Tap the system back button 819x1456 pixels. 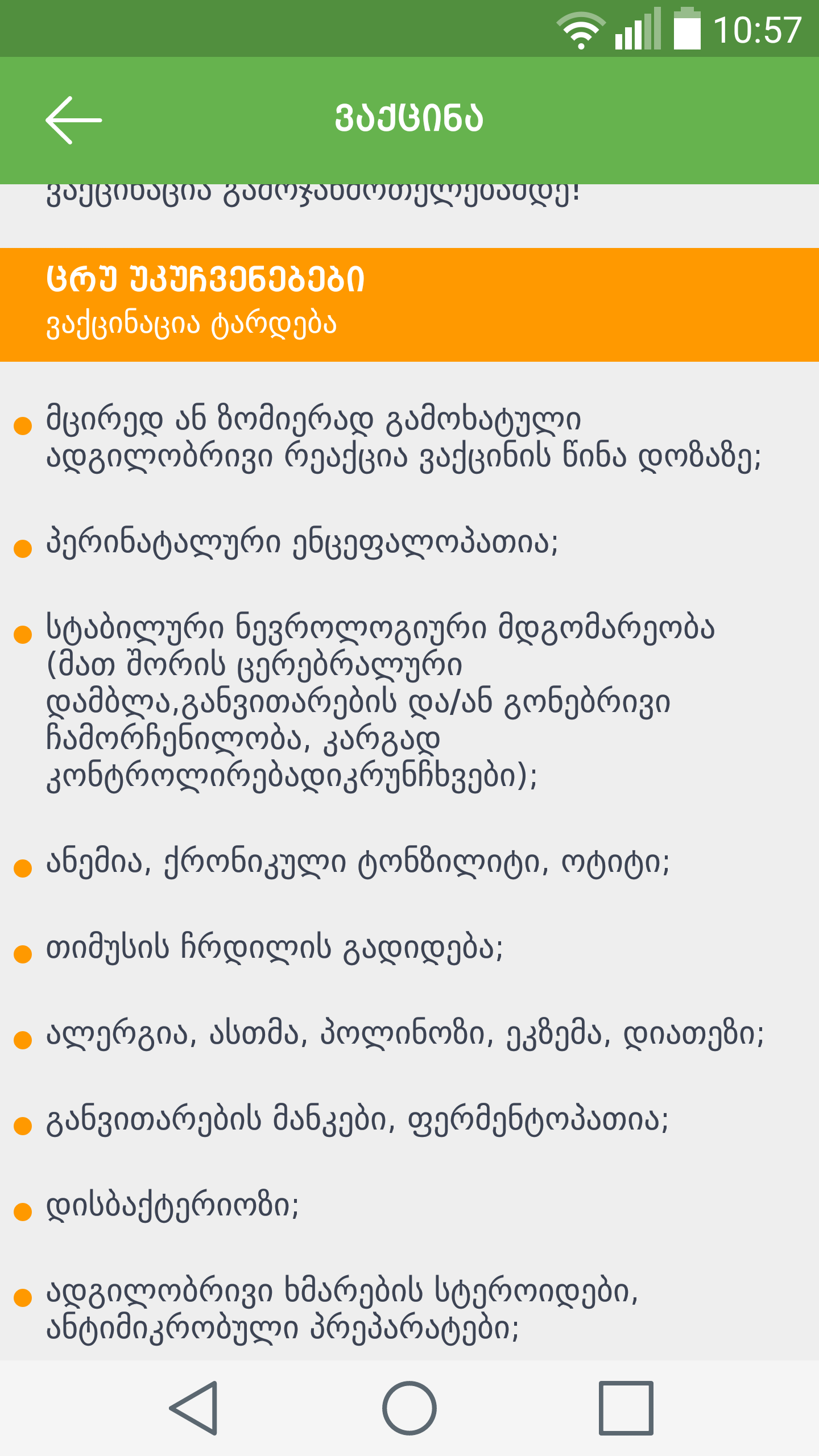pos(194,1408)
